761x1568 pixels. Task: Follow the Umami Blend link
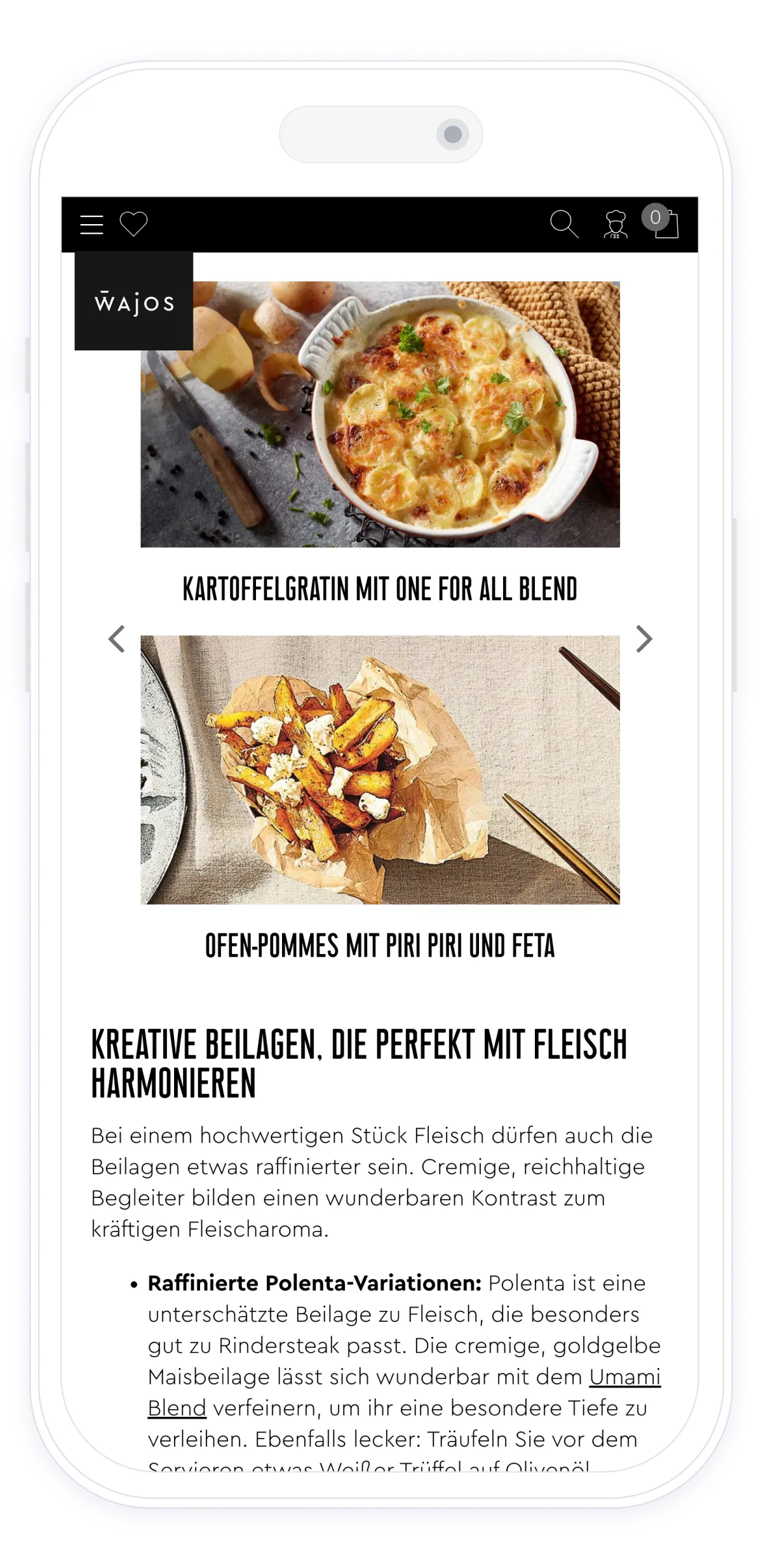point(624,1377)
